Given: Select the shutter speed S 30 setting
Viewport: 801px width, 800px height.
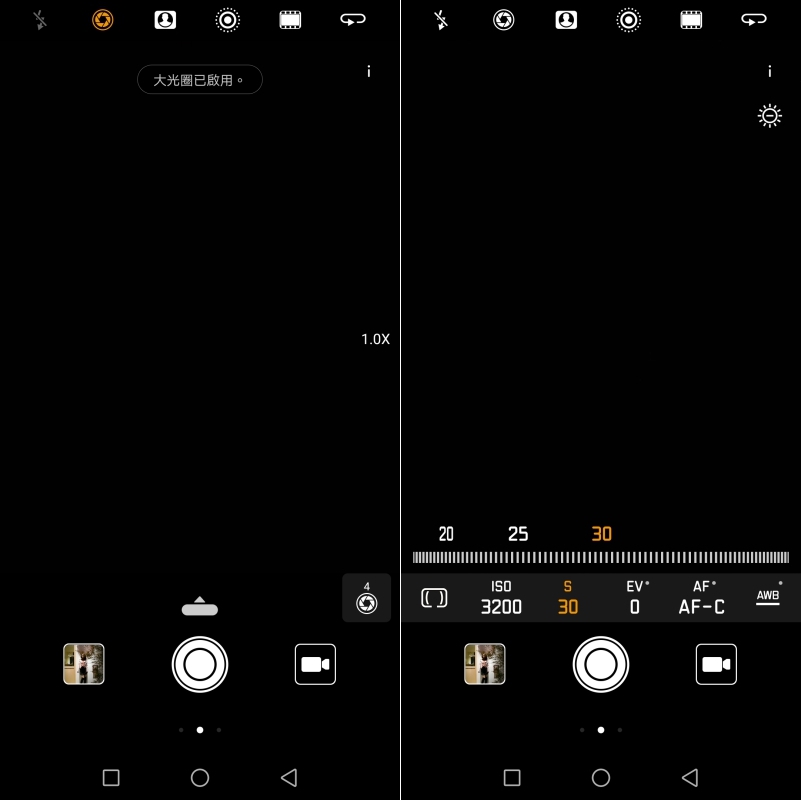Looking at the screenshot, I should (568, 598).
